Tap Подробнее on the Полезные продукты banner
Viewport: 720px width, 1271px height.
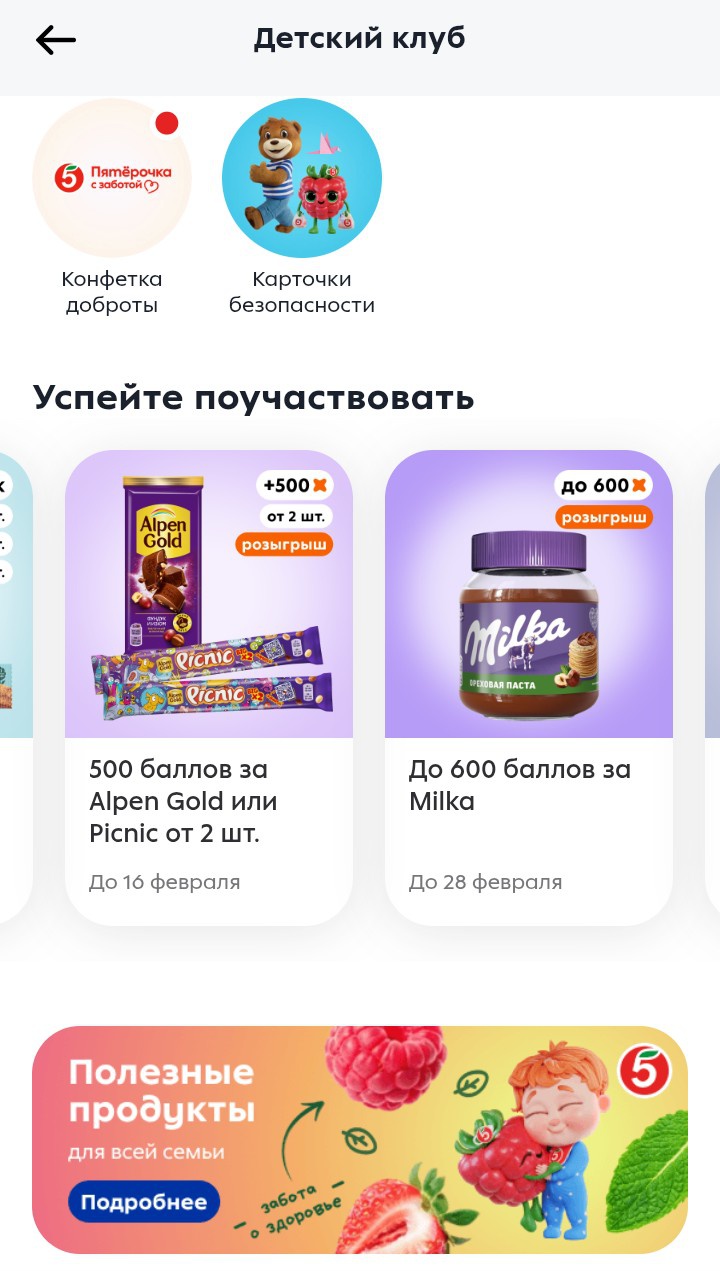click(x=144, y=1201)
